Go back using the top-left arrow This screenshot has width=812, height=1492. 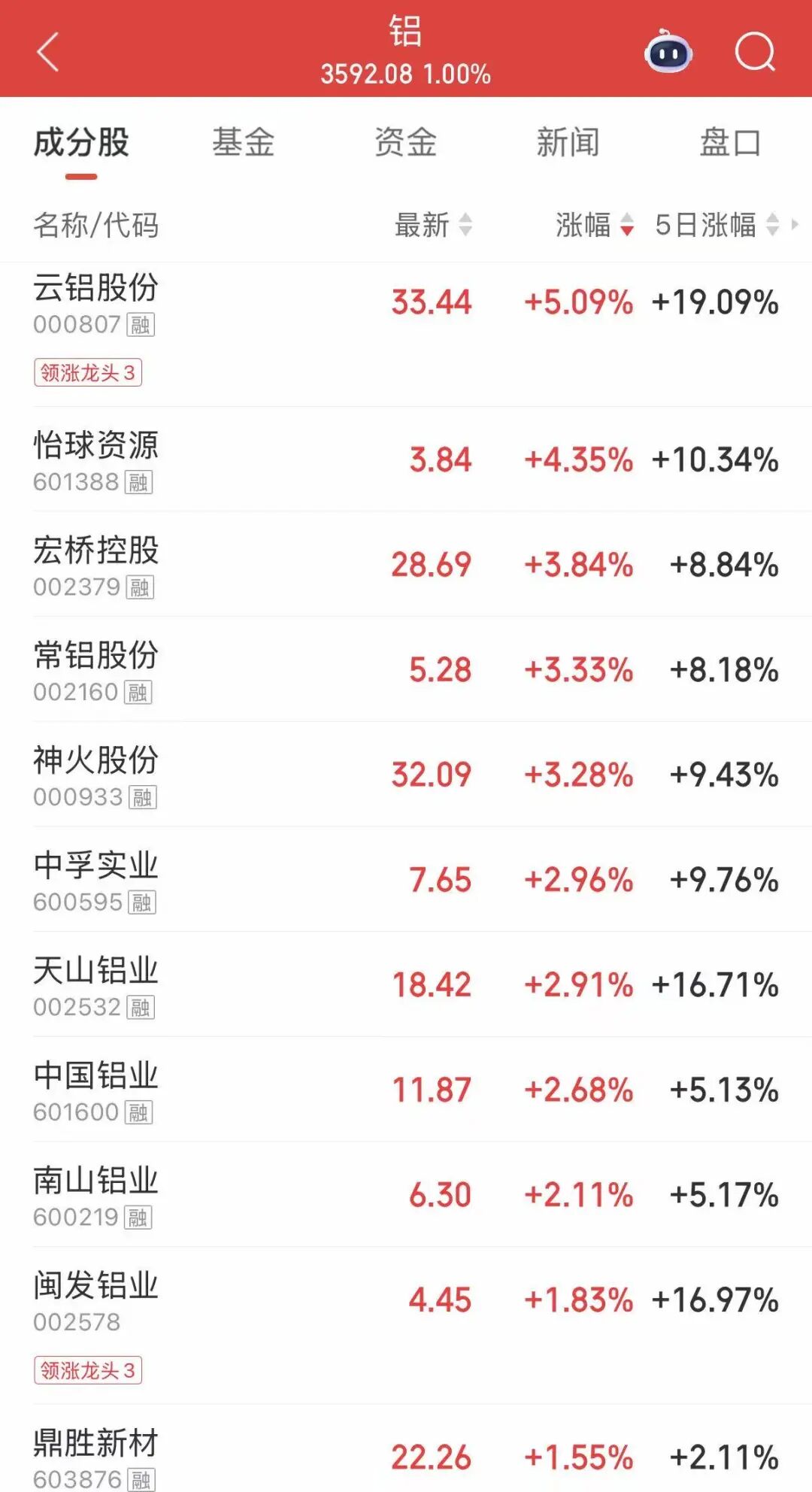48,53
